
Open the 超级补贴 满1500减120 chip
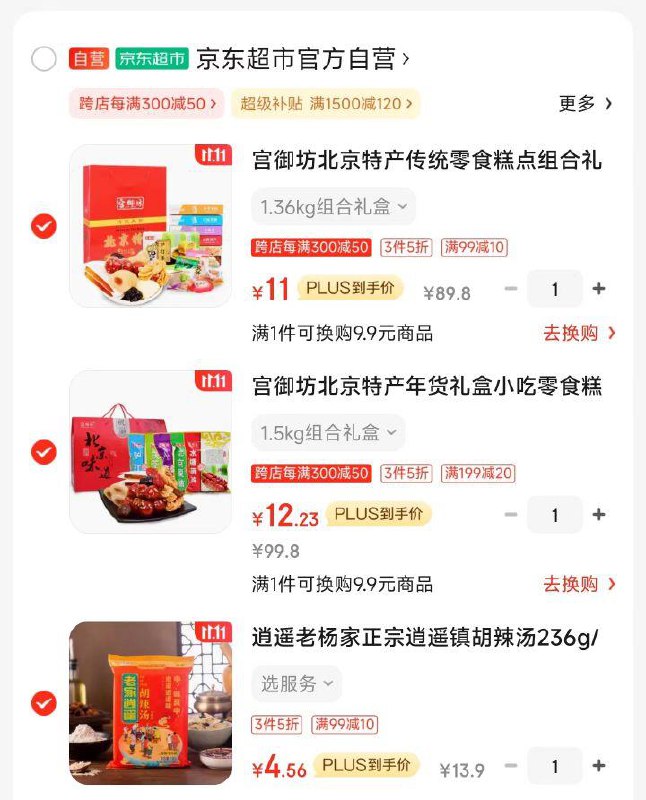tap(324, 104)
